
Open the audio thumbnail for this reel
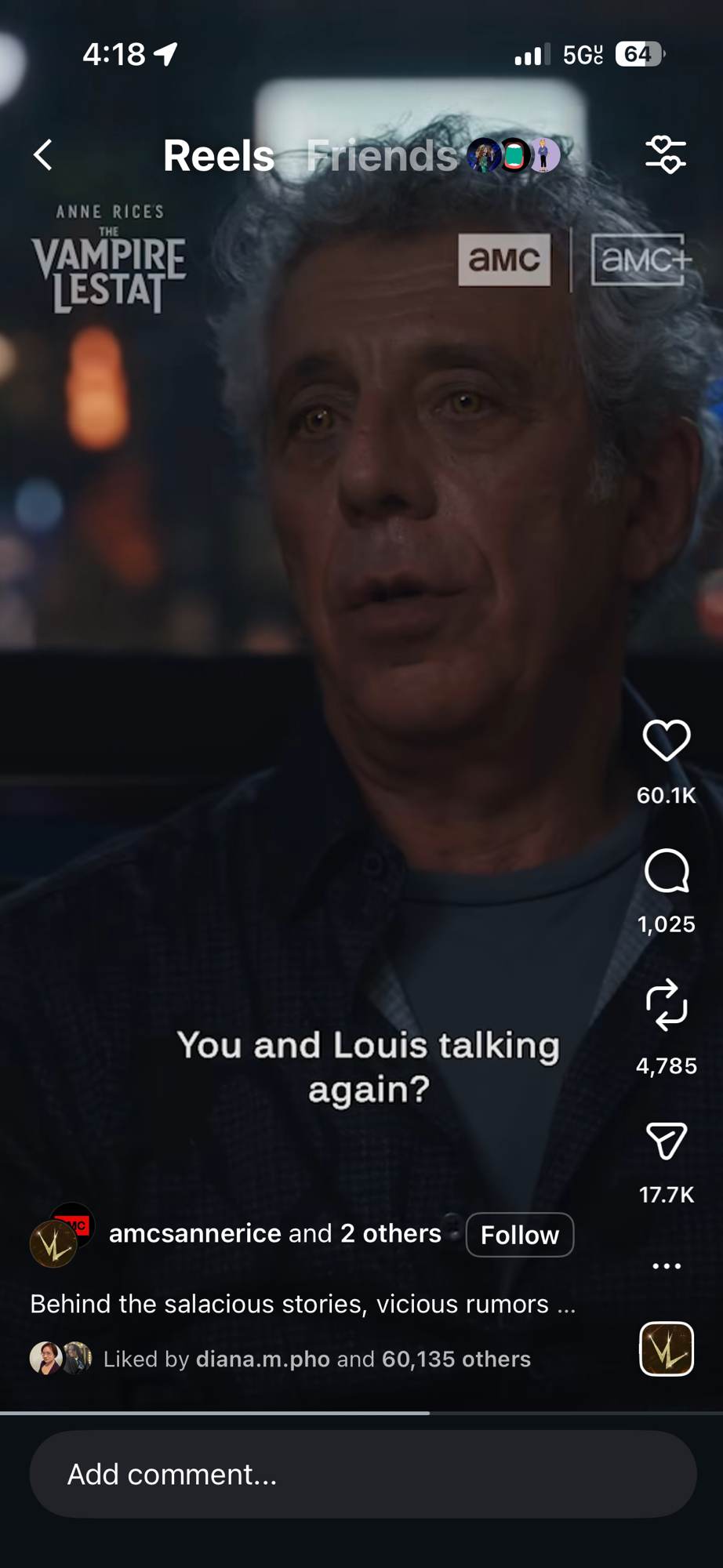coord(666,1348)
